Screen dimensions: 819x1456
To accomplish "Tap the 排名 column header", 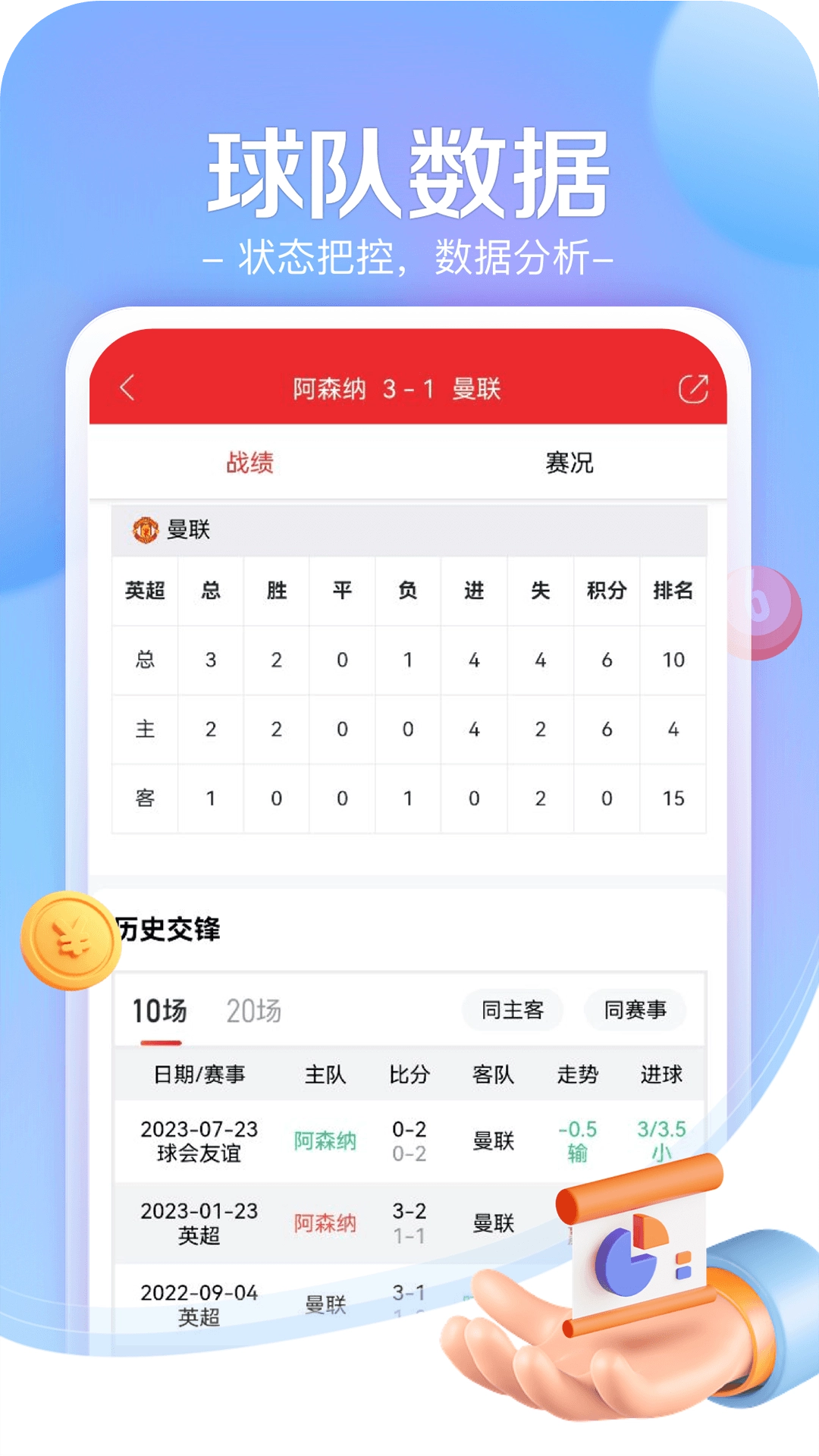I will [x=673, y=588].
